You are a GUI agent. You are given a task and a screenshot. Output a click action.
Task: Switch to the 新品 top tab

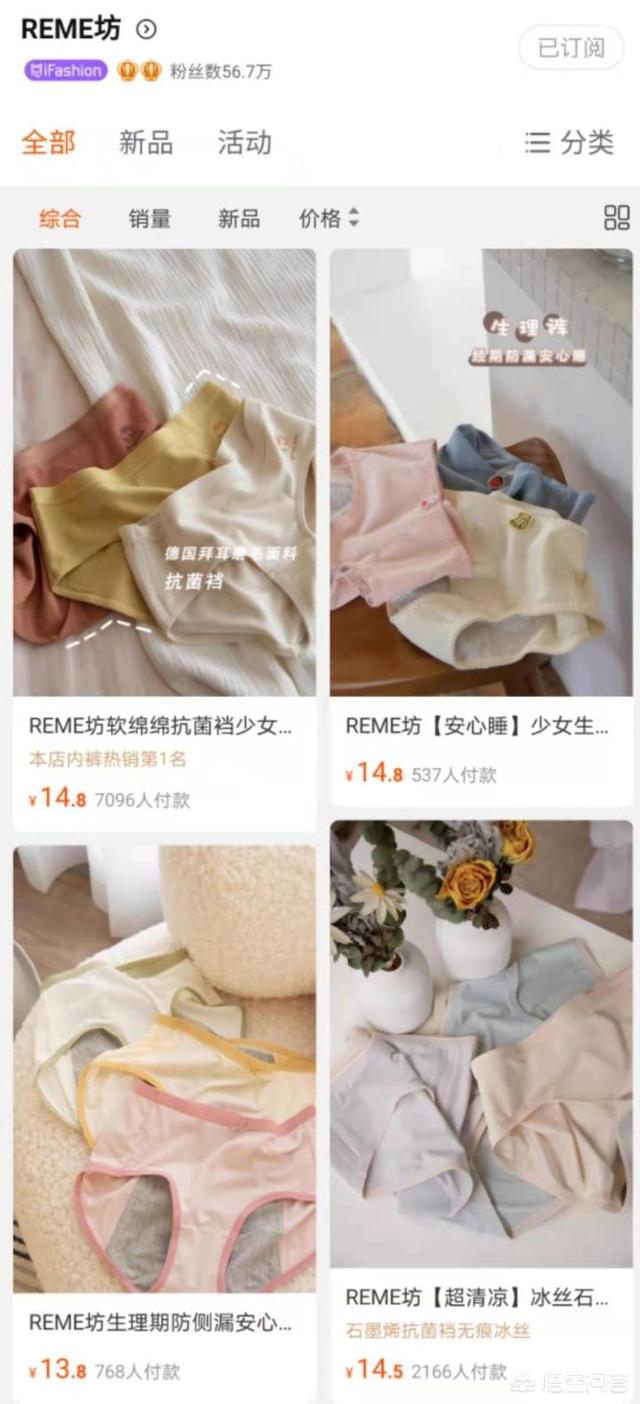point(146,142)
